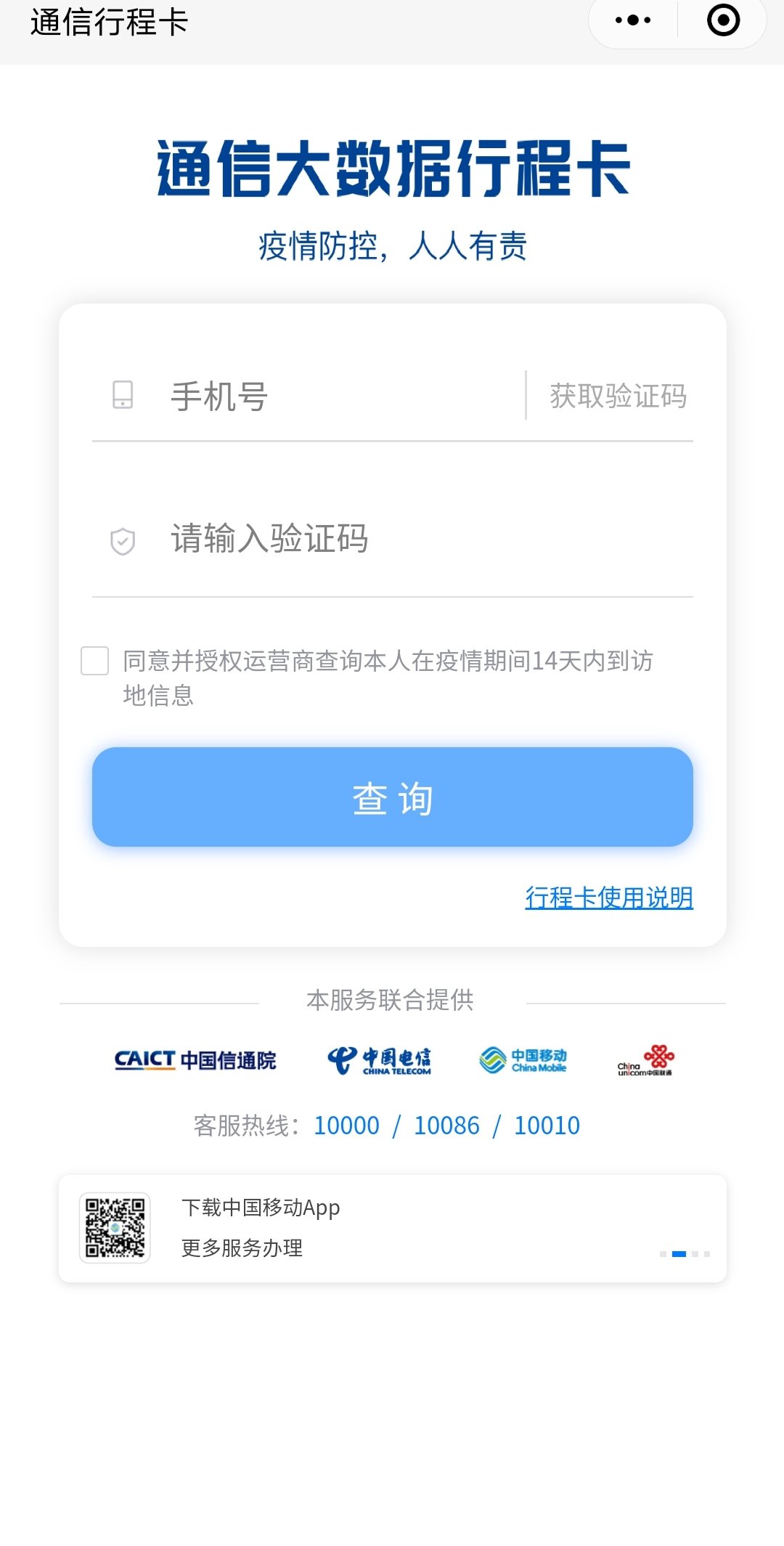This screenshot has height=1546, width=784.
Task: Call hotline 10000
Action: 346,1126
